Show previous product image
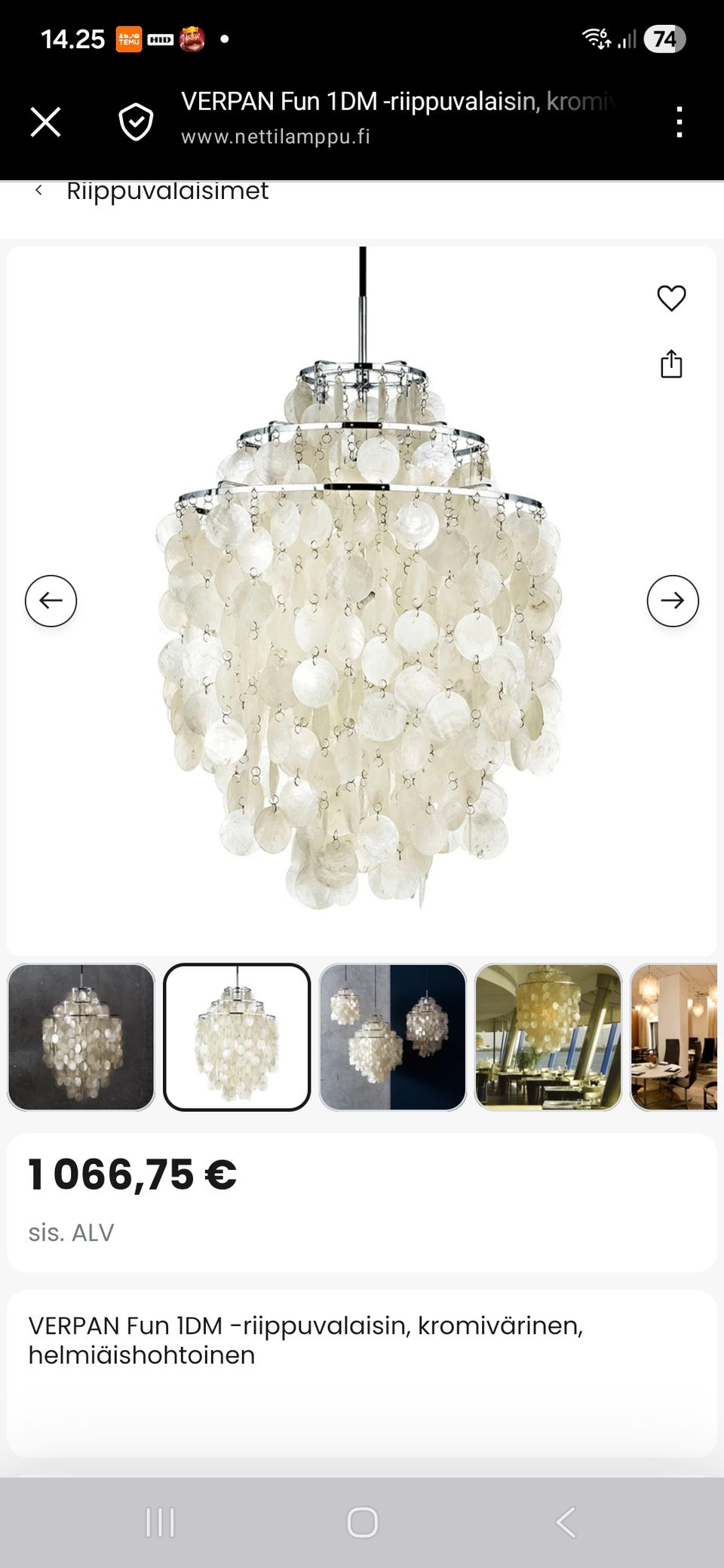The height and width of the screenshot is (1568, 724). pos(51,601)
